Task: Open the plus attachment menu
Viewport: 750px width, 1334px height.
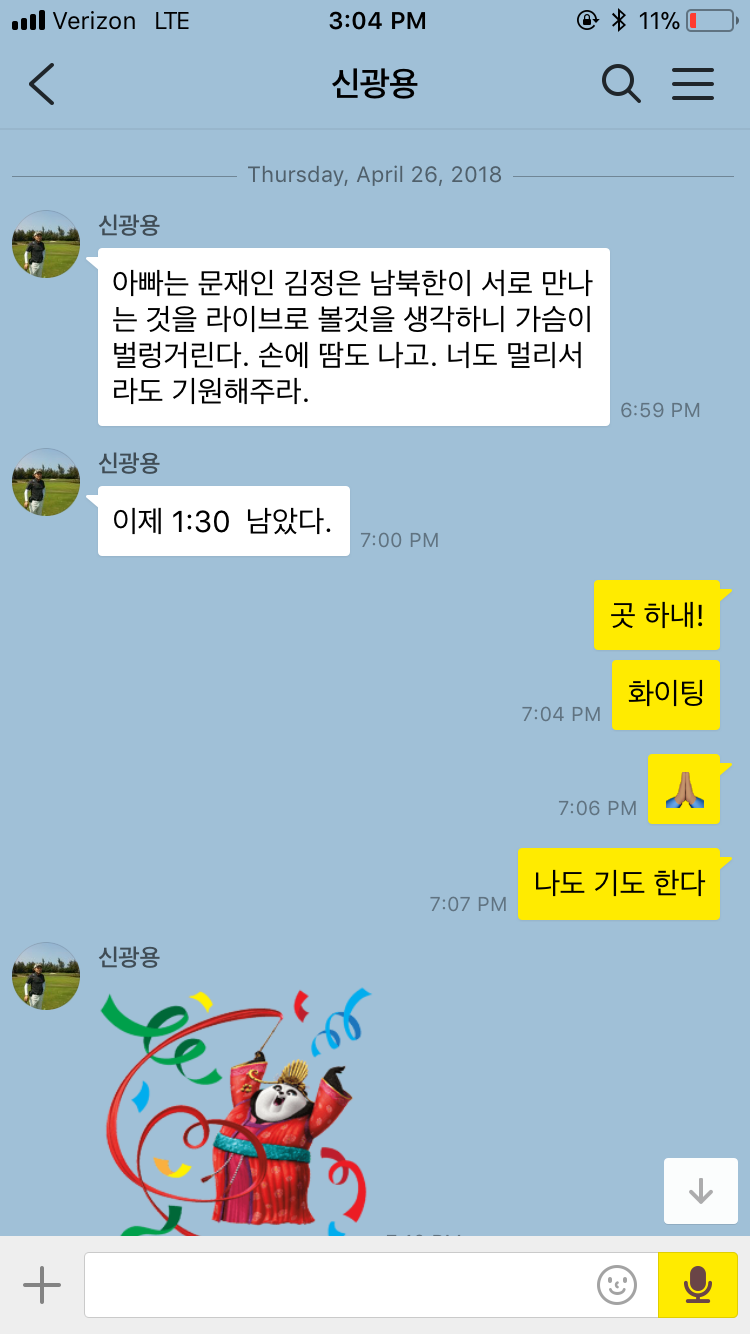Action: (x=42, y=1285)
